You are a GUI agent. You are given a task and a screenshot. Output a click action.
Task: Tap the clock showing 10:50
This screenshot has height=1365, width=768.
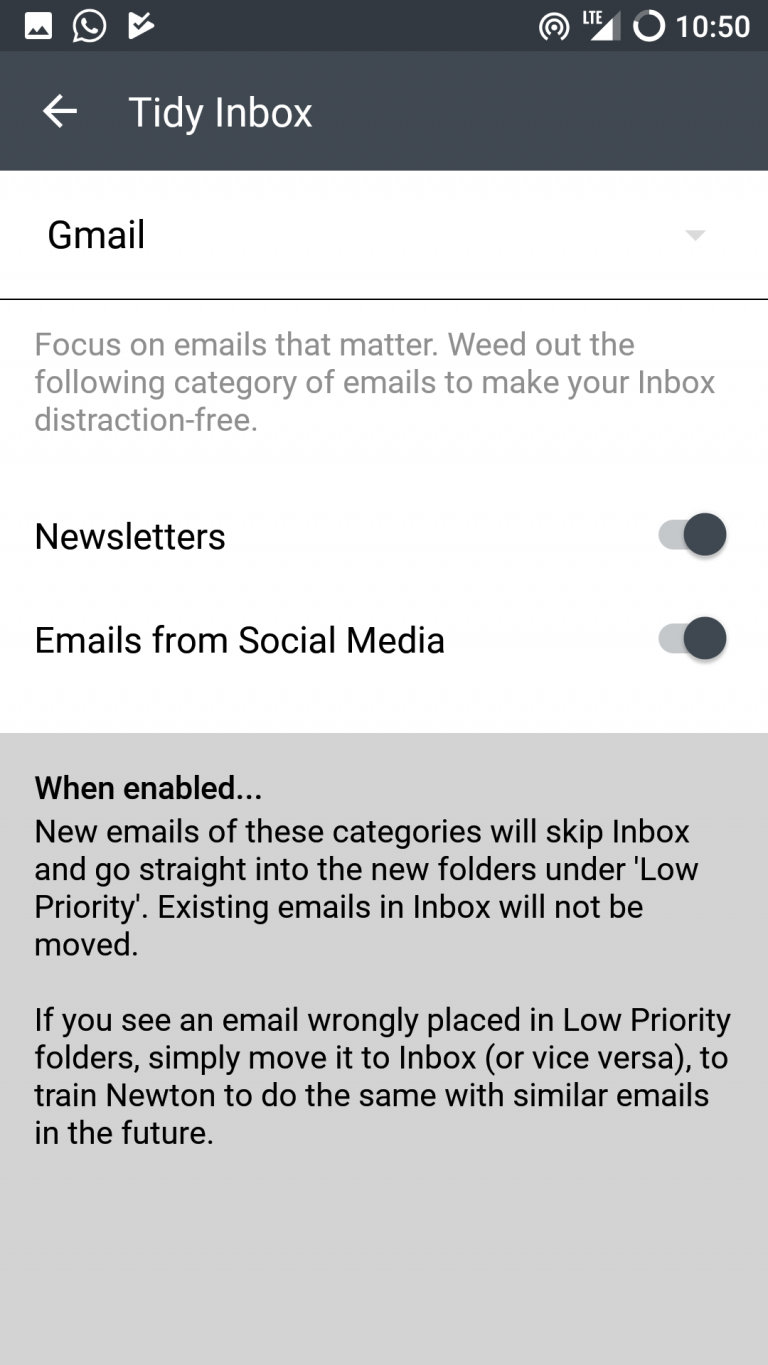click(714, 26)
